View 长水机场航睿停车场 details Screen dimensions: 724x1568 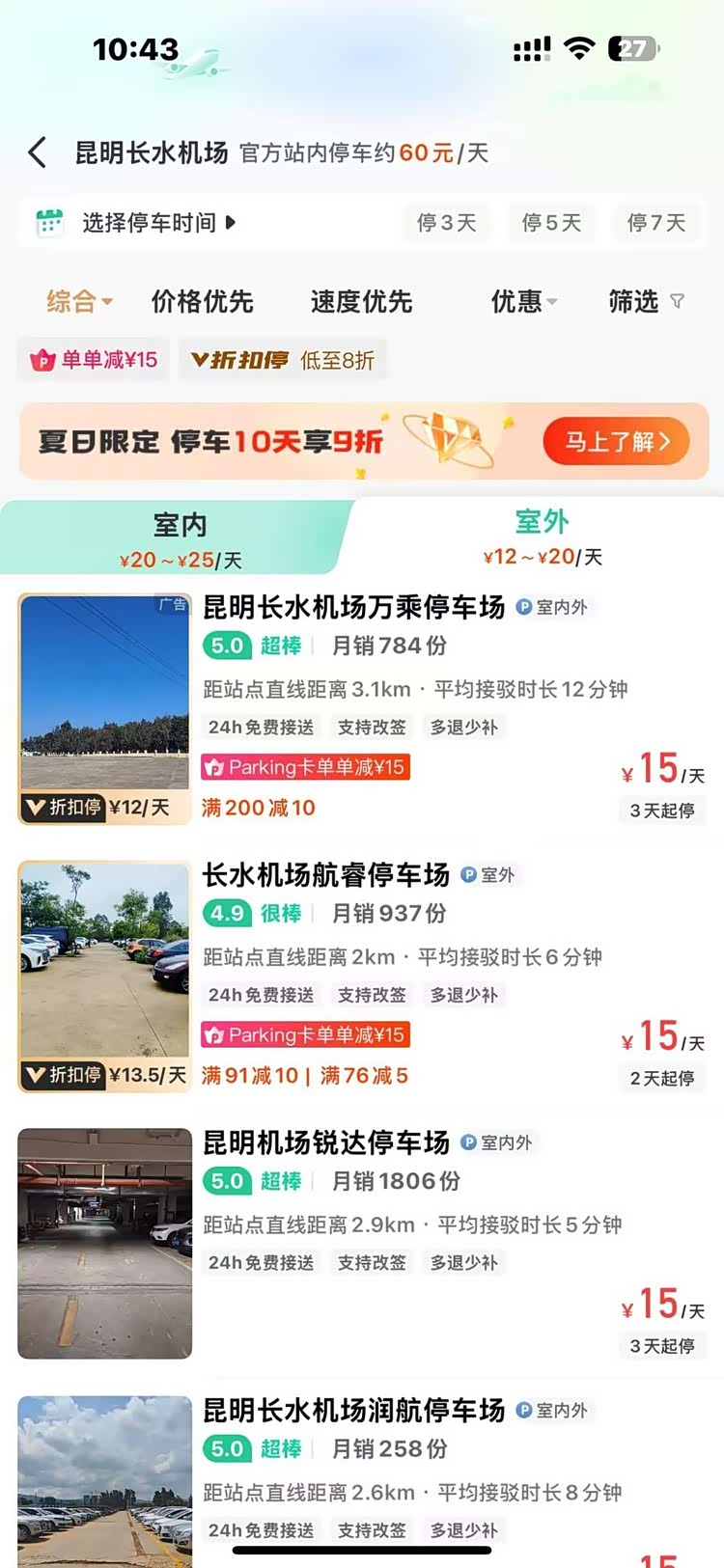coord(326,875)
